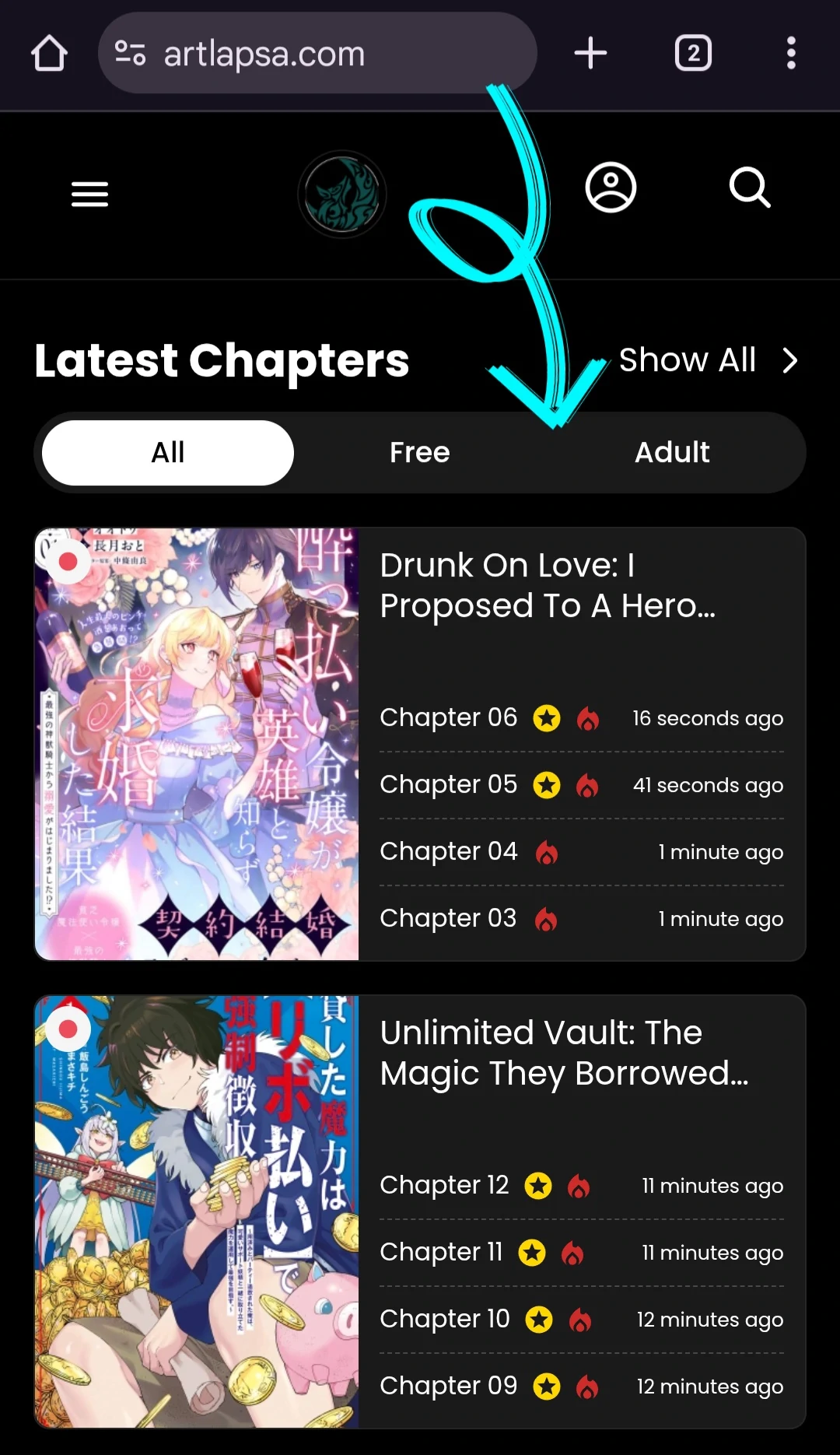Tap the site logo in the header
The image size is (840, 1455).
point(342,195)
